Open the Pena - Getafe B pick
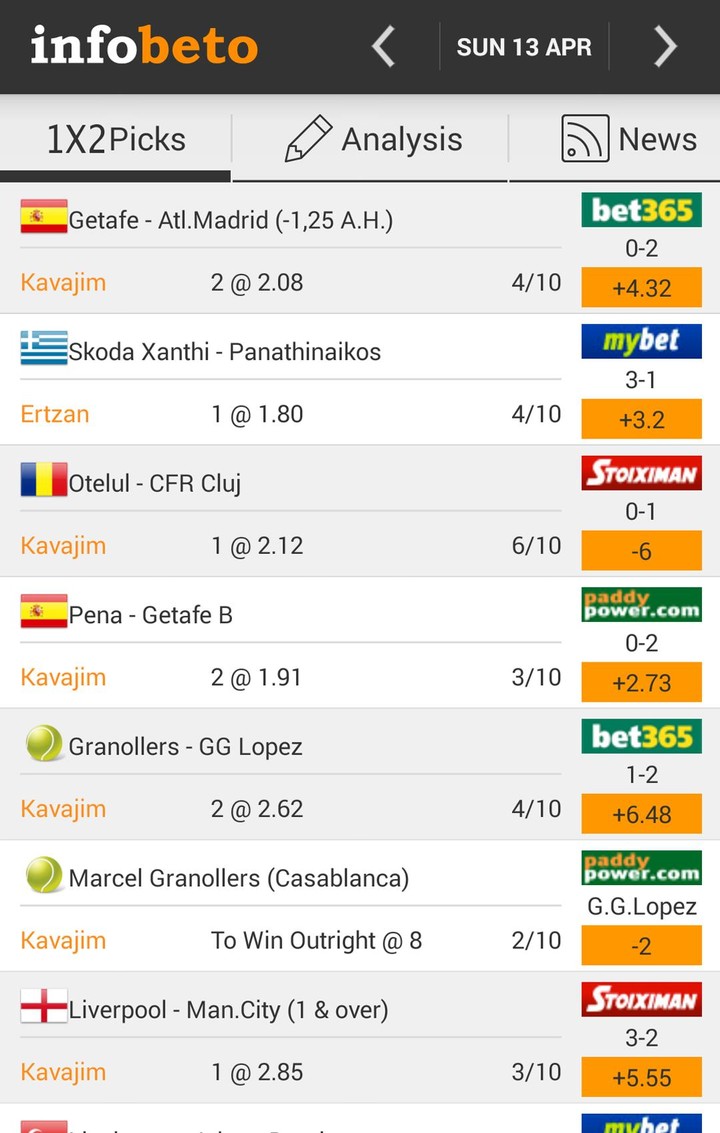This screenshot has width=720, height=1133. pos(150,615)
